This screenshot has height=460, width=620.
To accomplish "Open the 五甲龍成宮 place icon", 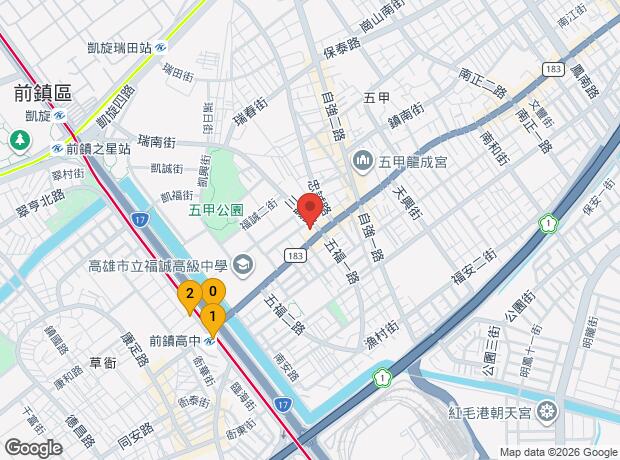I will pyautogui.click(x=361, y=160).
